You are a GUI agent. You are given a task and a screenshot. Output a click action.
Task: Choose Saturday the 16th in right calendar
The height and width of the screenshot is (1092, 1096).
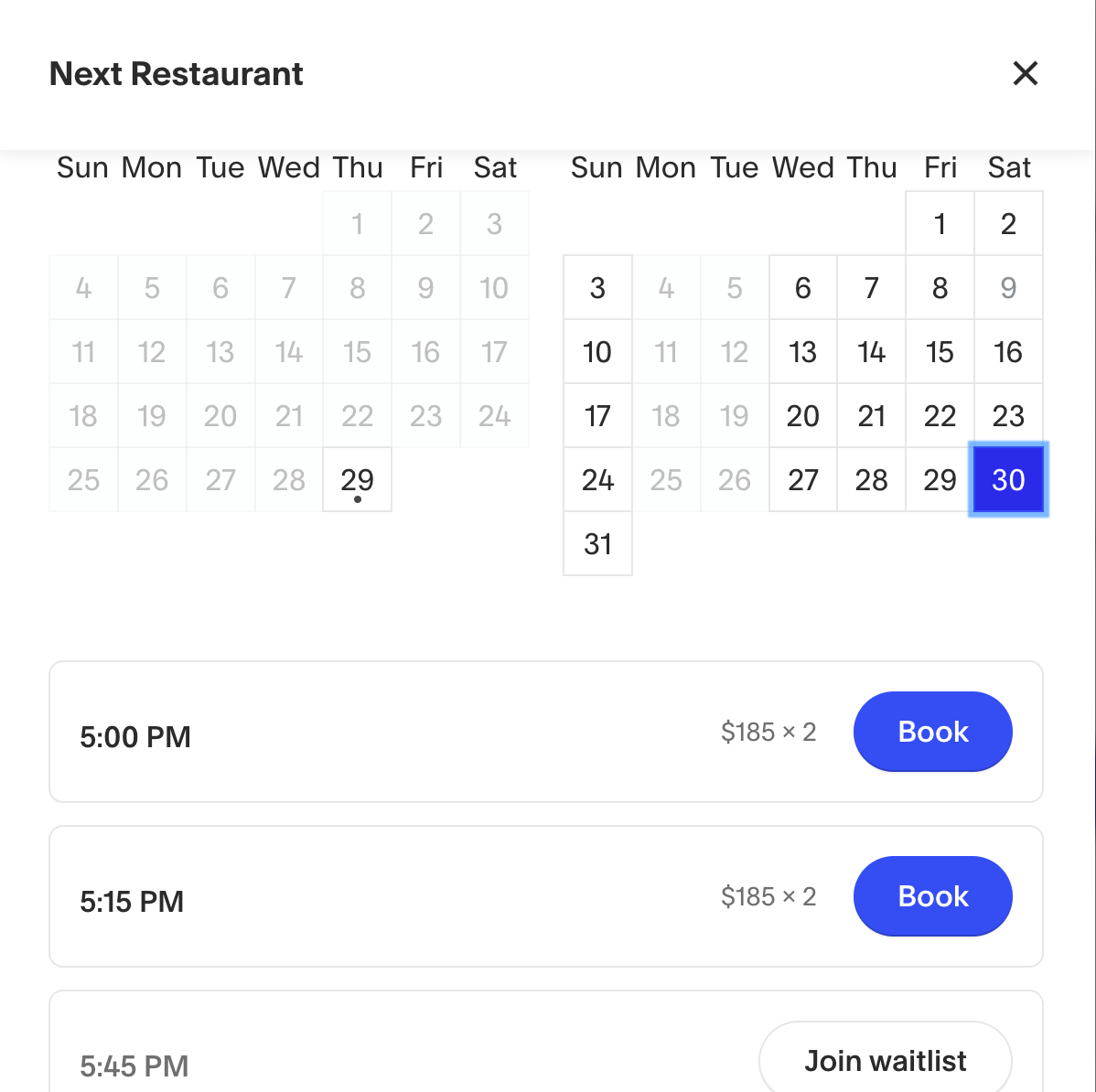coord(1008,351)
